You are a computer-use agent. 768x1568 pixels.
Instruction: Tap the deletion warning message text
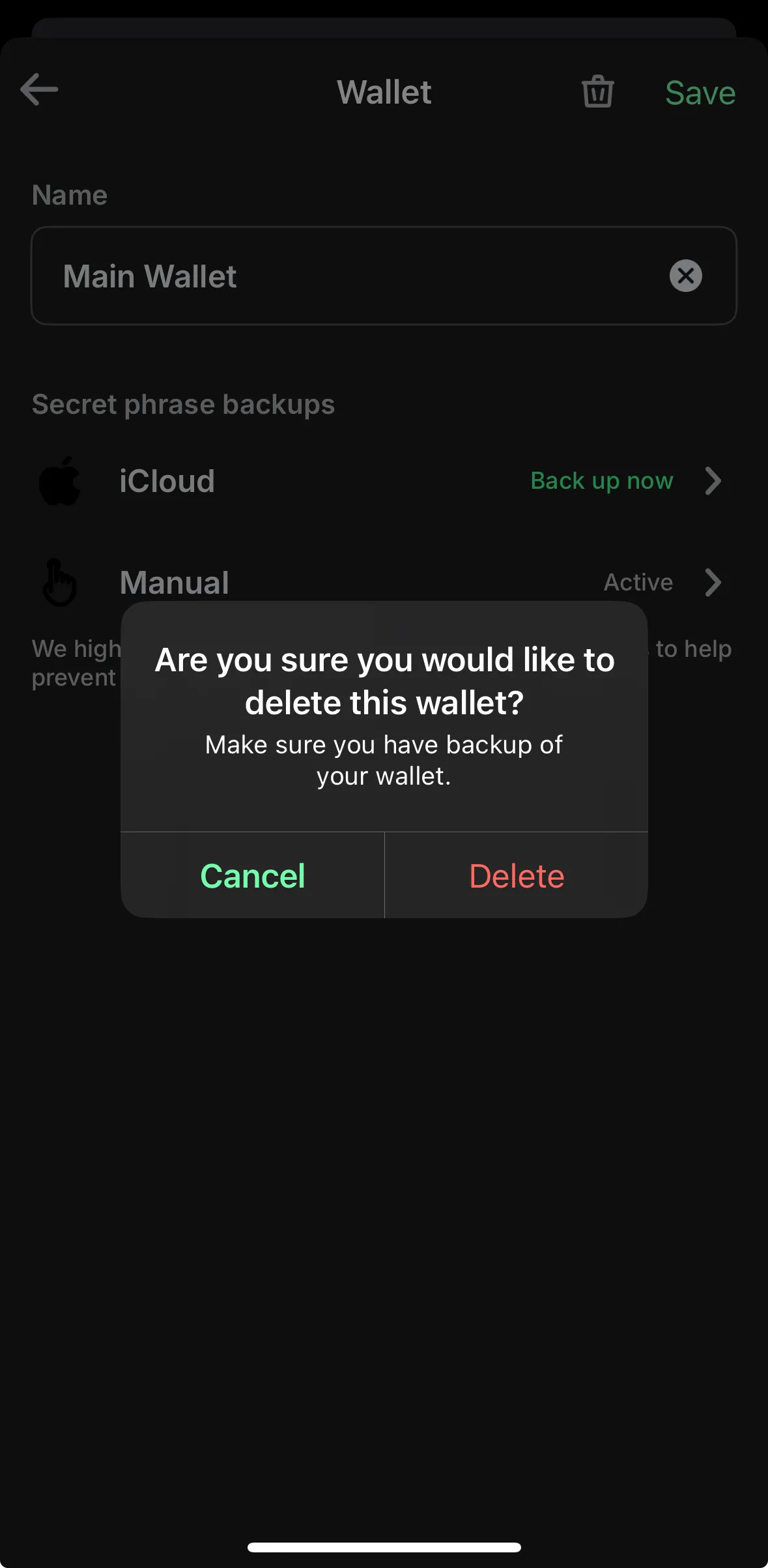(384, 759)
